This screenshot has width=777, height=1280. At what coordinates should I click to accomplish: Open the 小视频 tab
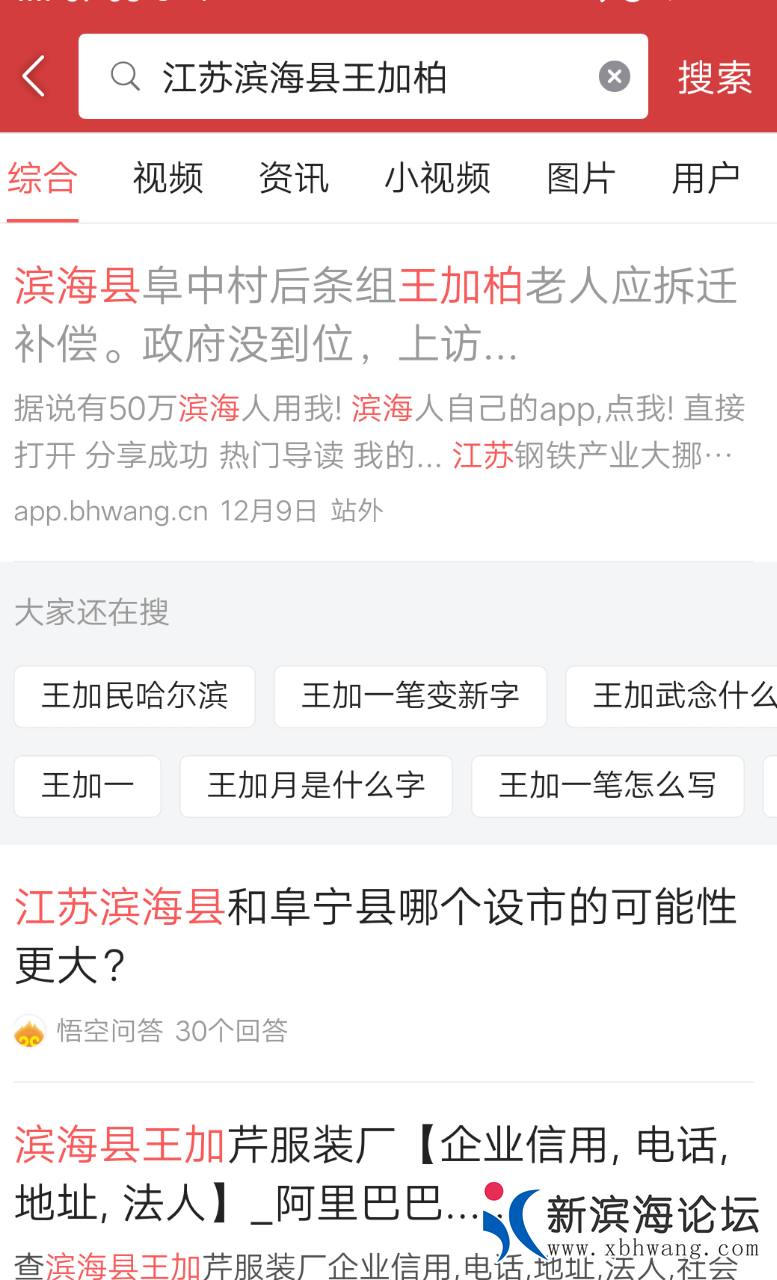[x=437, y=178]
